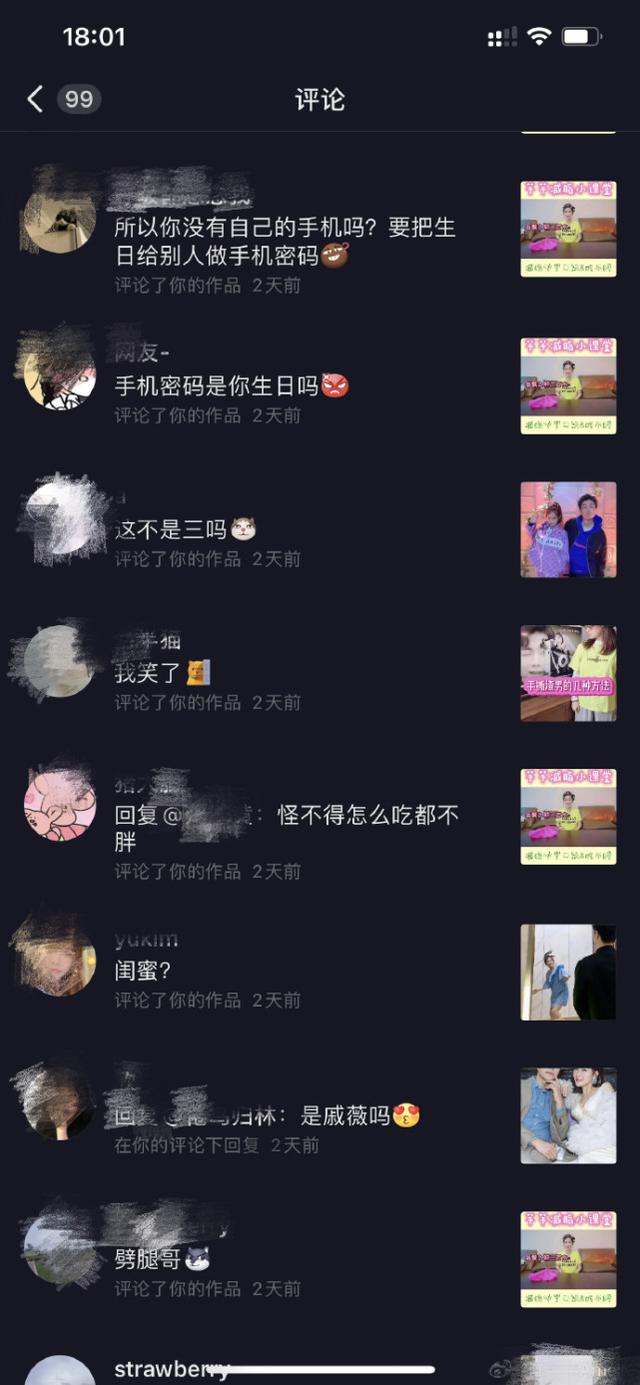Image resolution: width=640 pixels, height=1385 pixels.
Task: Open the avatar of the "怪不得怎么吃都不胖" commenter
Action: (x=60, y=807)
